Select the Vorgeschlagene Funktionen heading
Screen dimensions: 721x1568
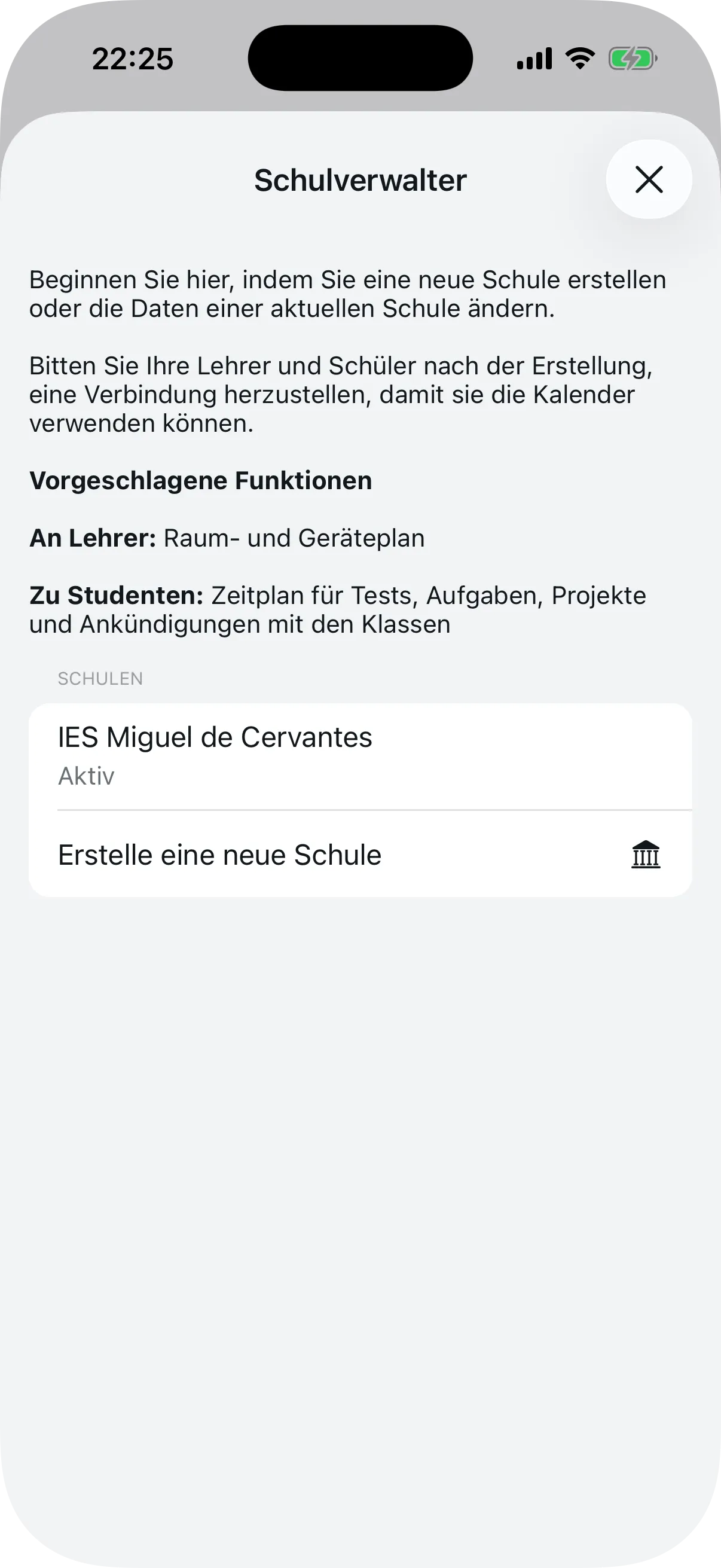[201, 480]
